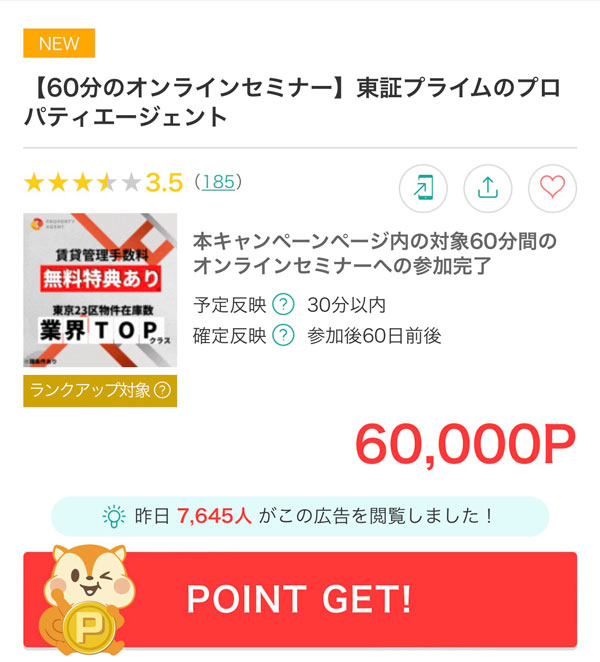This screenshot has width=600, height=662.
Task: Open the help icon next to 確定反映
Action: point(284,335)
